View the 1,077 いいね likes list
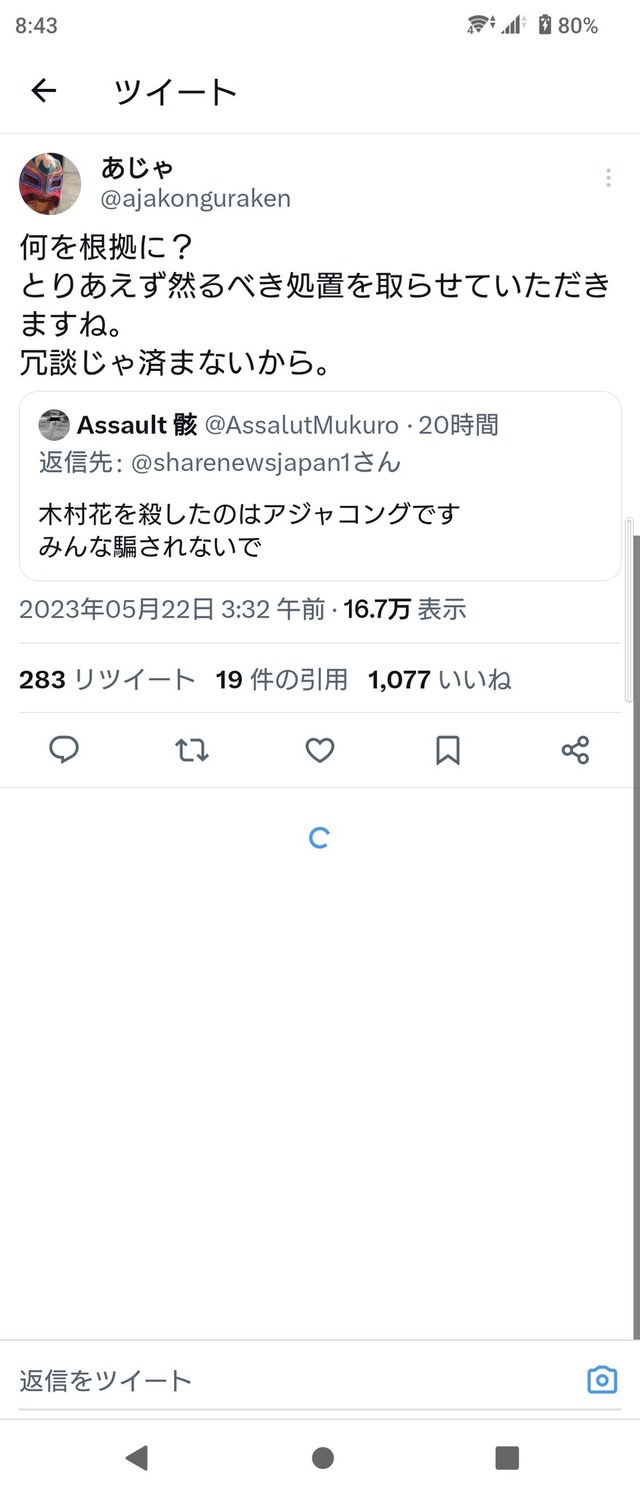Image resolution: width=640 pixels, height=1493 pixels. [x=439, y=680]
